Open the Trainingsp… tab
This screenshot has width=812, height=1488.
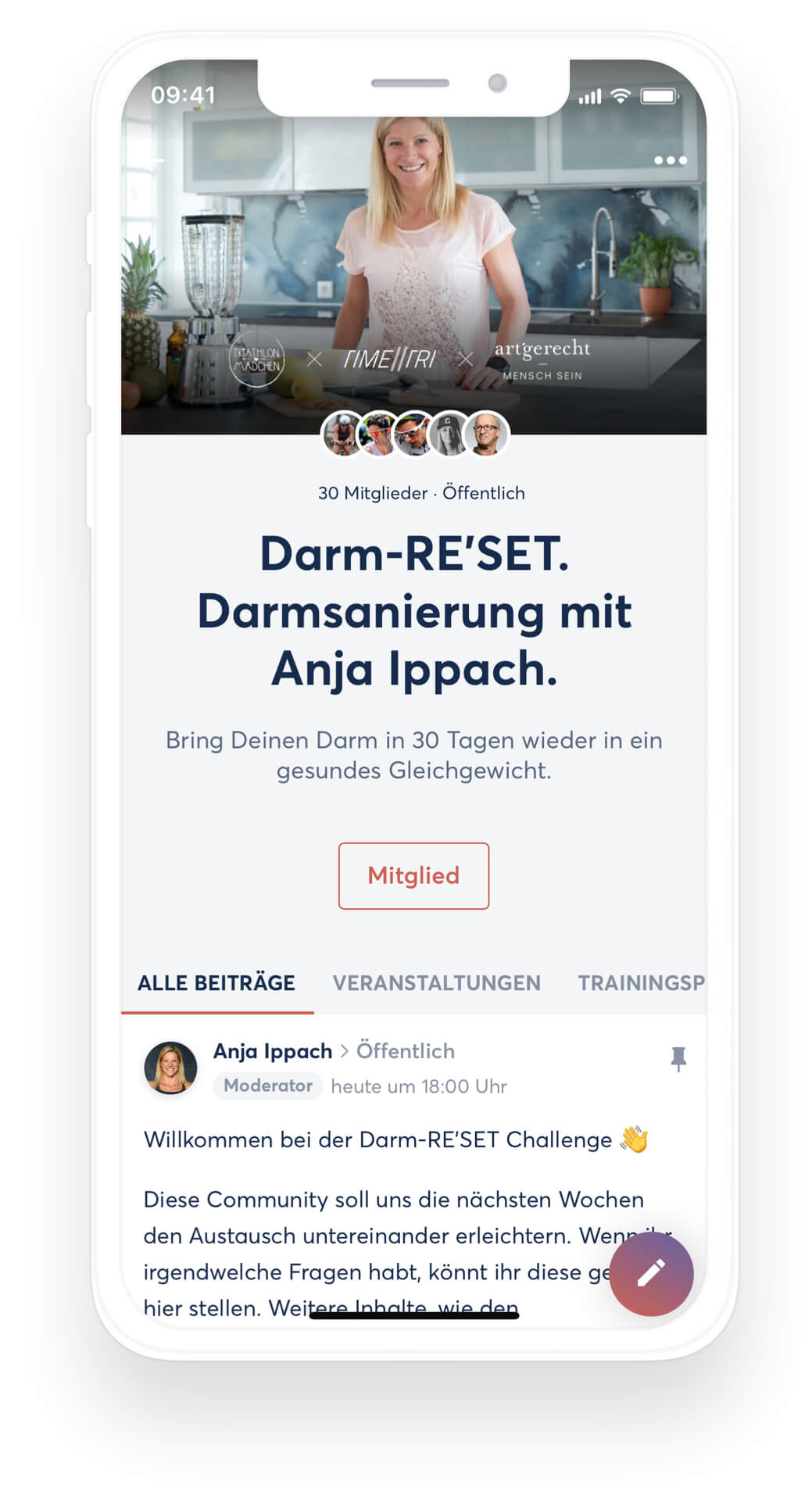click(x=641, y=983)
